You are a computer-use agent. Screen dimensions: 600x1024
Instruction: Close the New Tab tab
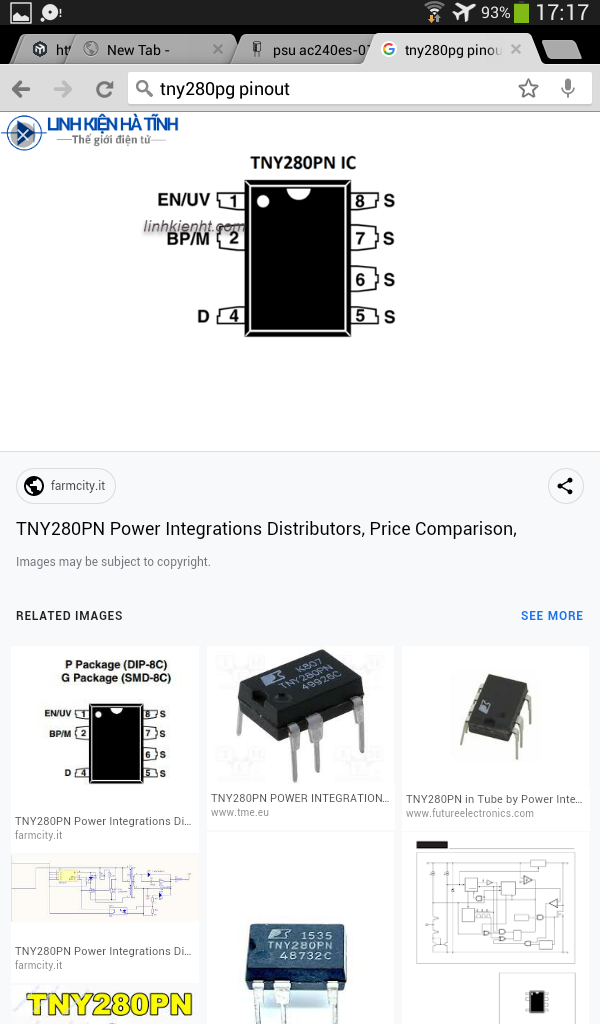coord(218,49)
